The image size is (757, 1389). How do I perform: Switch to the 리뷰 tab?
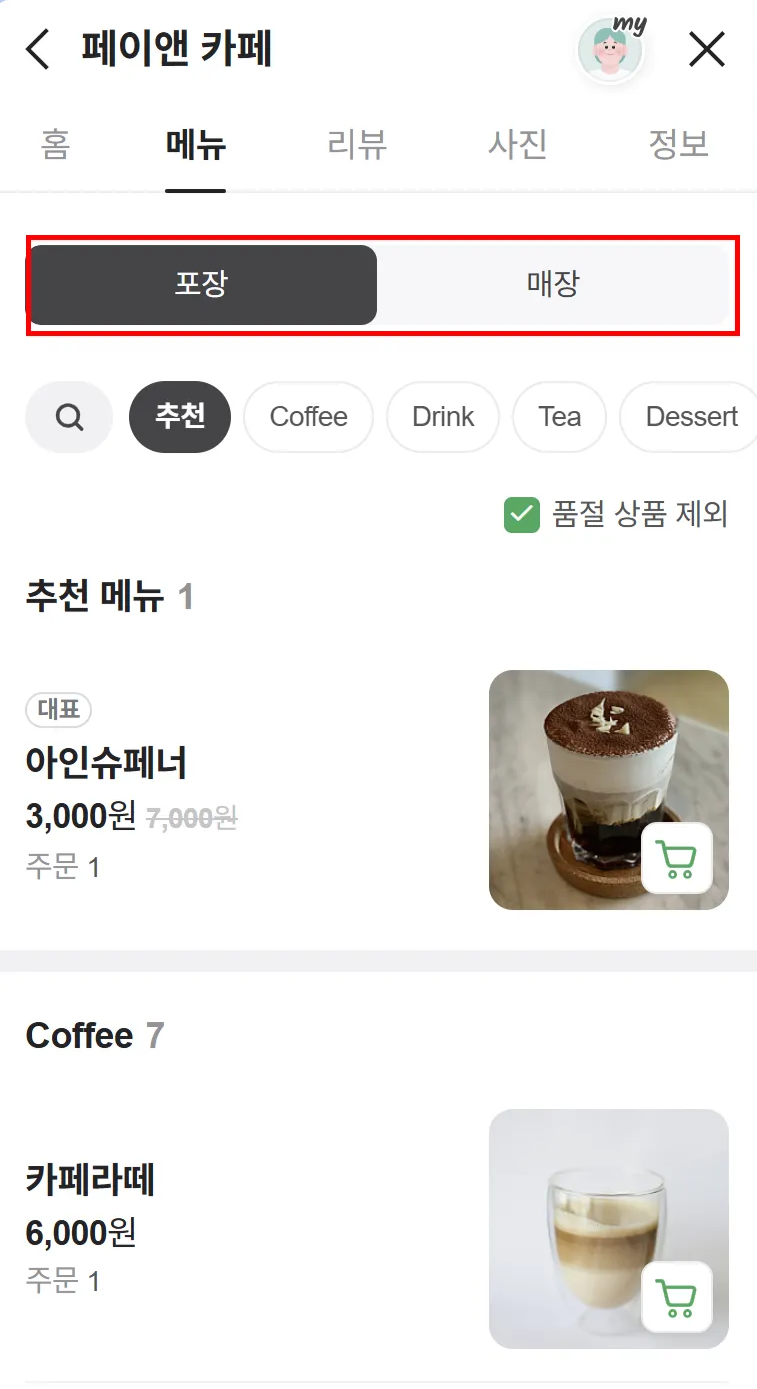point(357,144)
